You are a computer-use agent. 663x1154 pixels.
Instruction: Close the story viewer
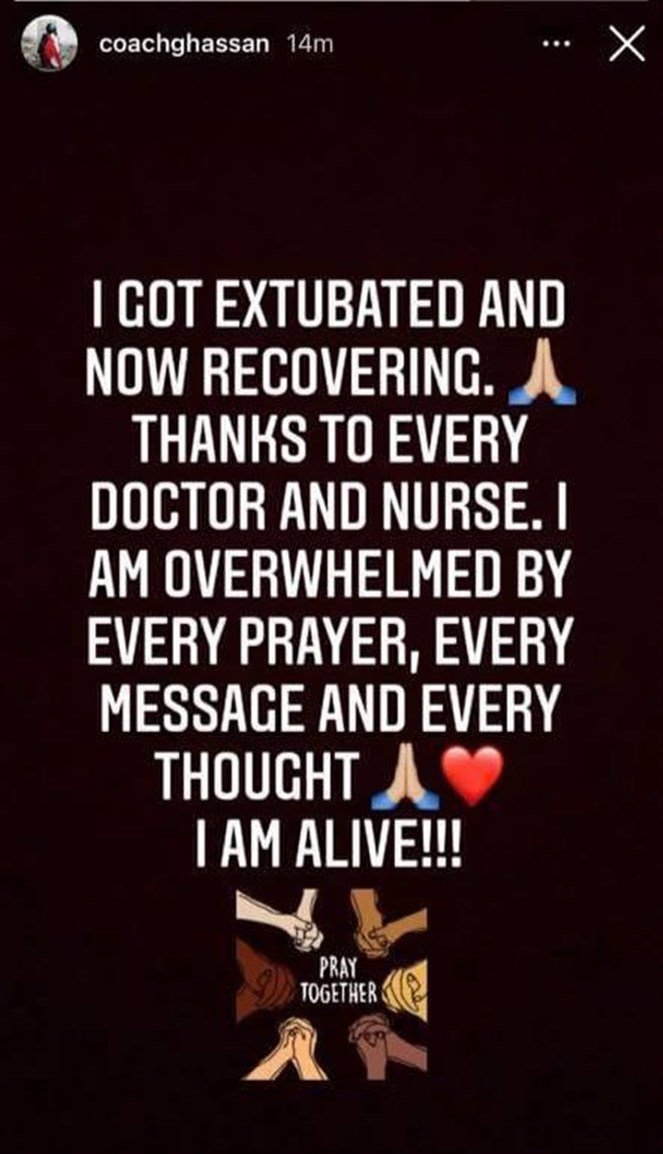(627, 45)
